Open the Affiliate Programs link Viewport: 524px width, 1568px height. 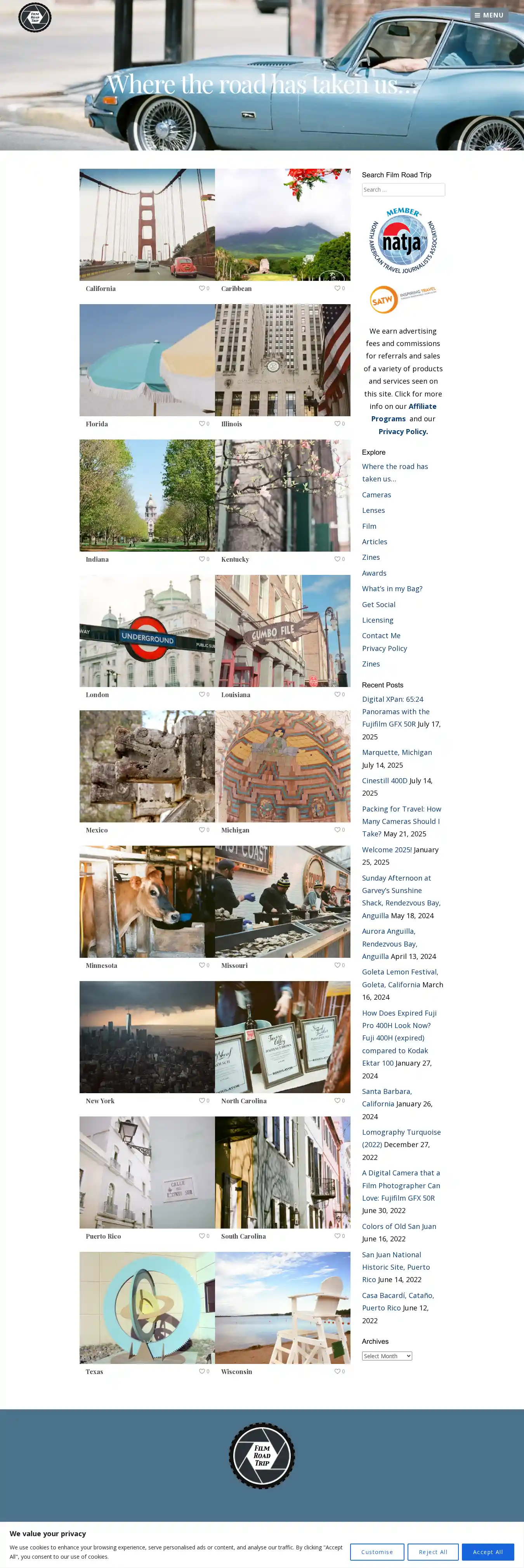click(422, 407)
